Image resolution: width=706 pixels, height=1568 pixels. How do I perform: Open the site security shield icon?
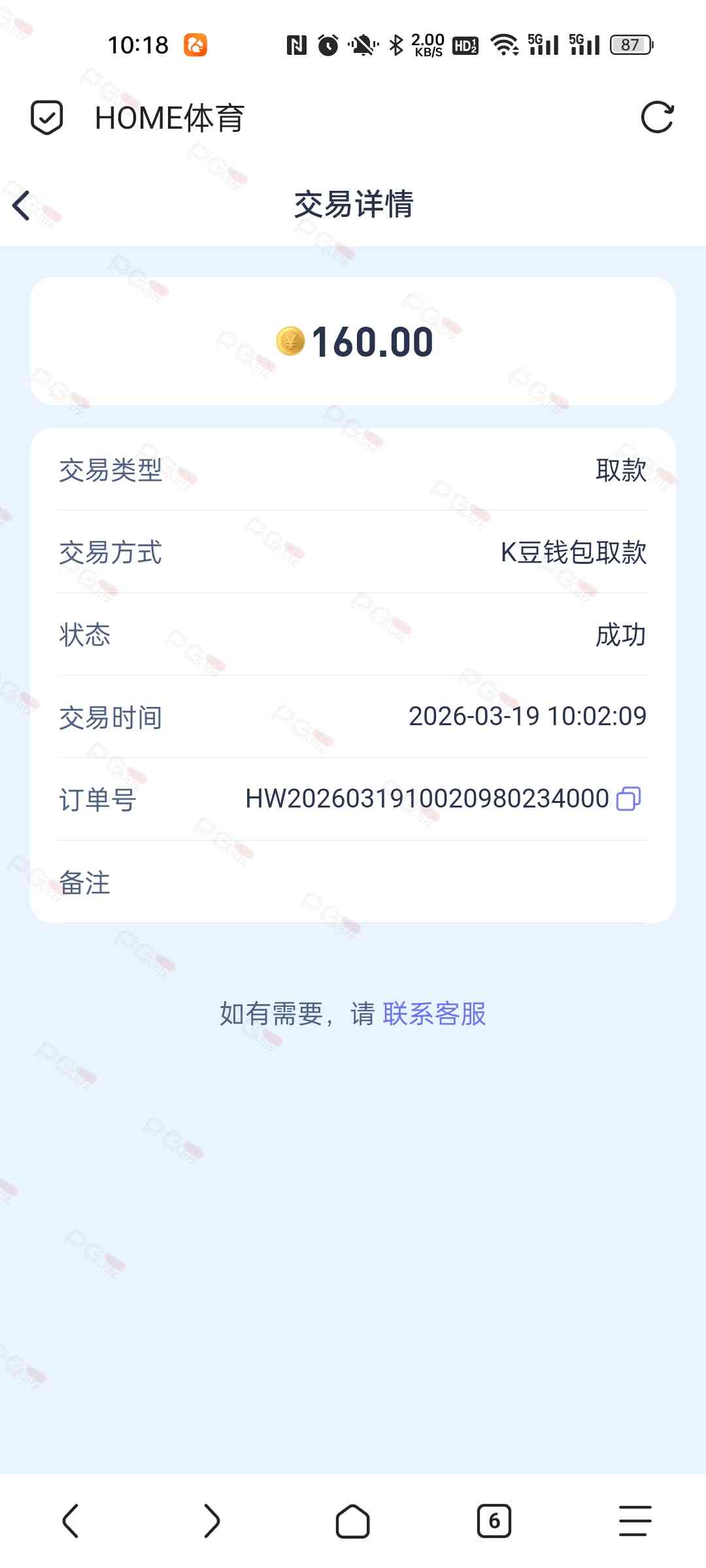point(47,118)
